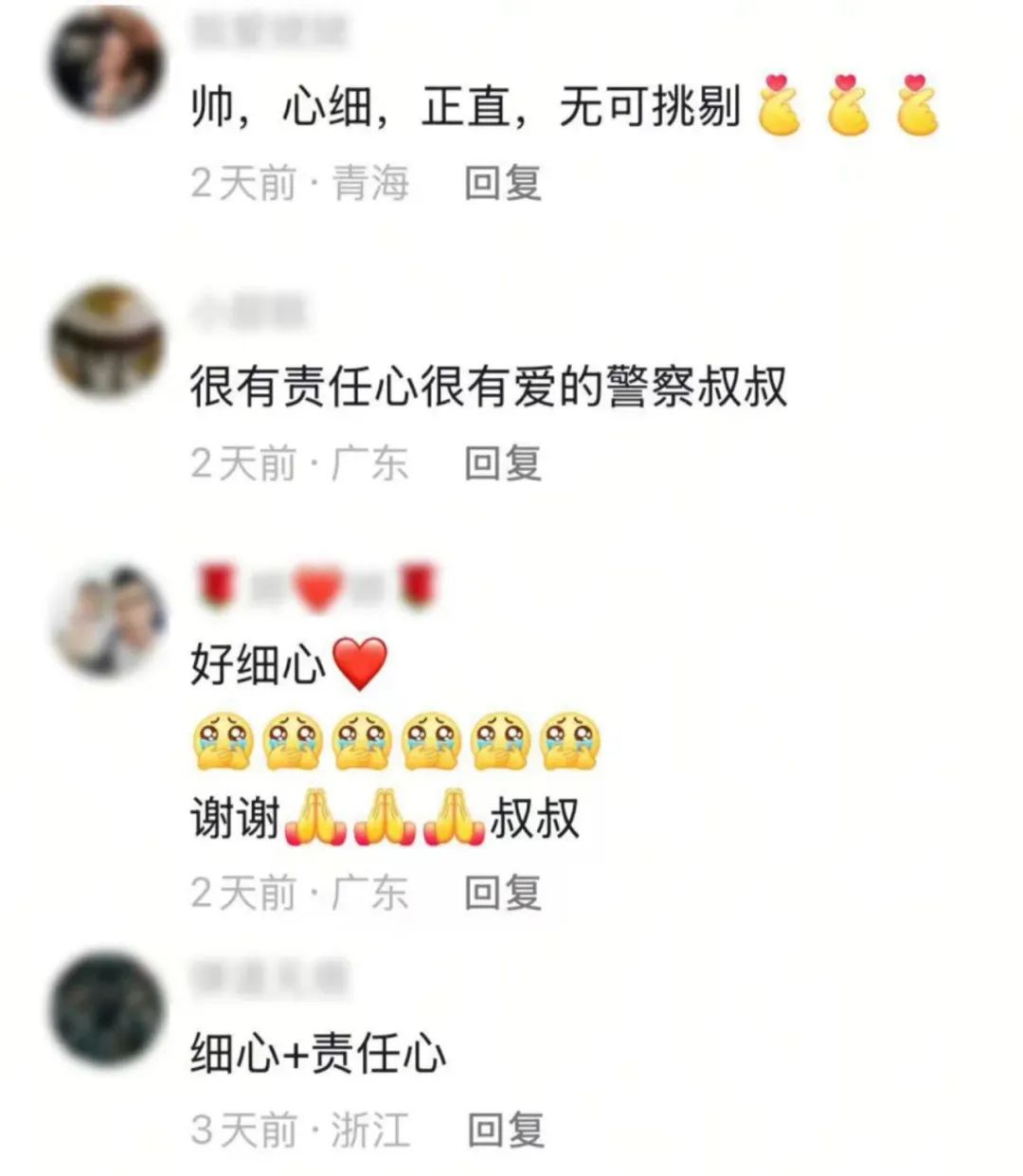
Task: Reply to the "好细心" thank-you comment
Action: [502, 892]
